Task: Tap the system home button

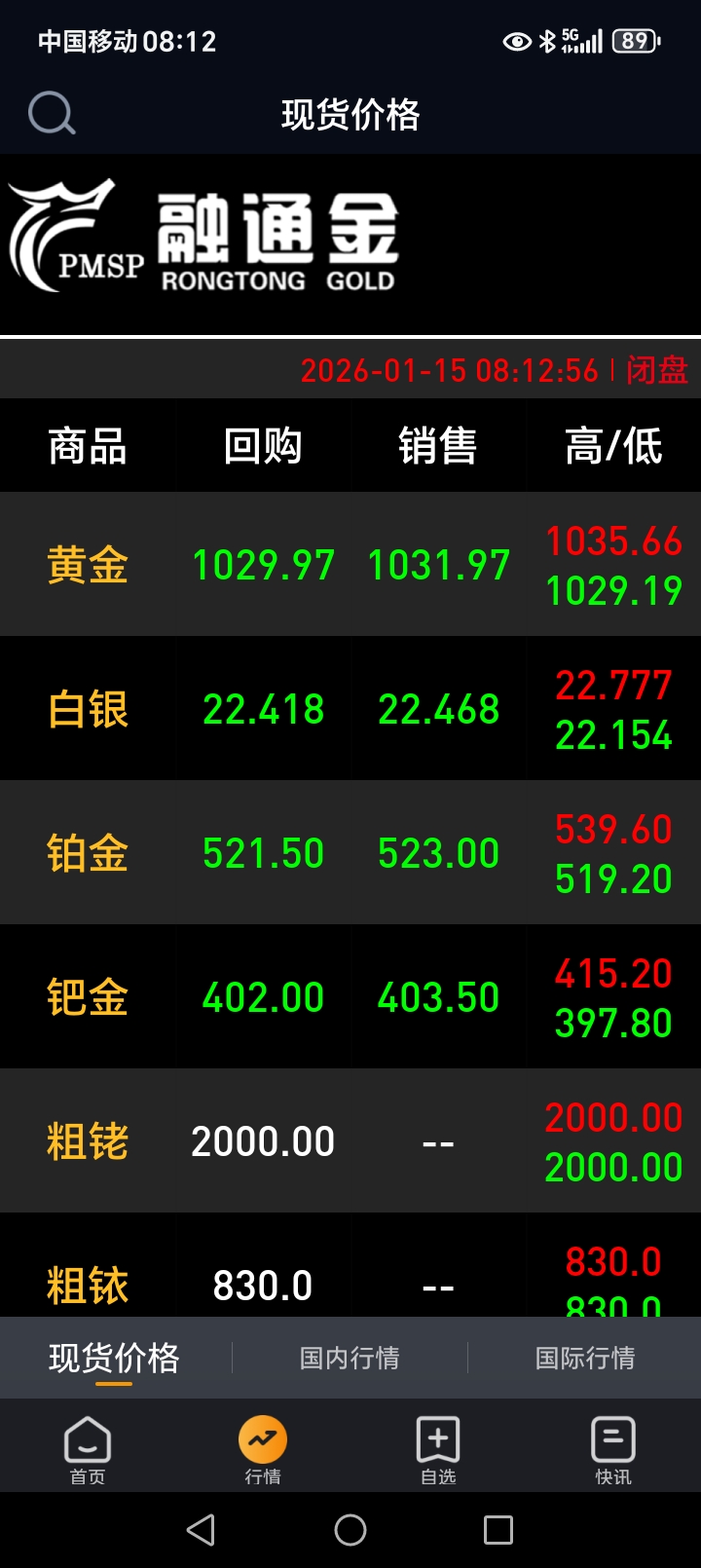Action: (x=350, y=1530)
